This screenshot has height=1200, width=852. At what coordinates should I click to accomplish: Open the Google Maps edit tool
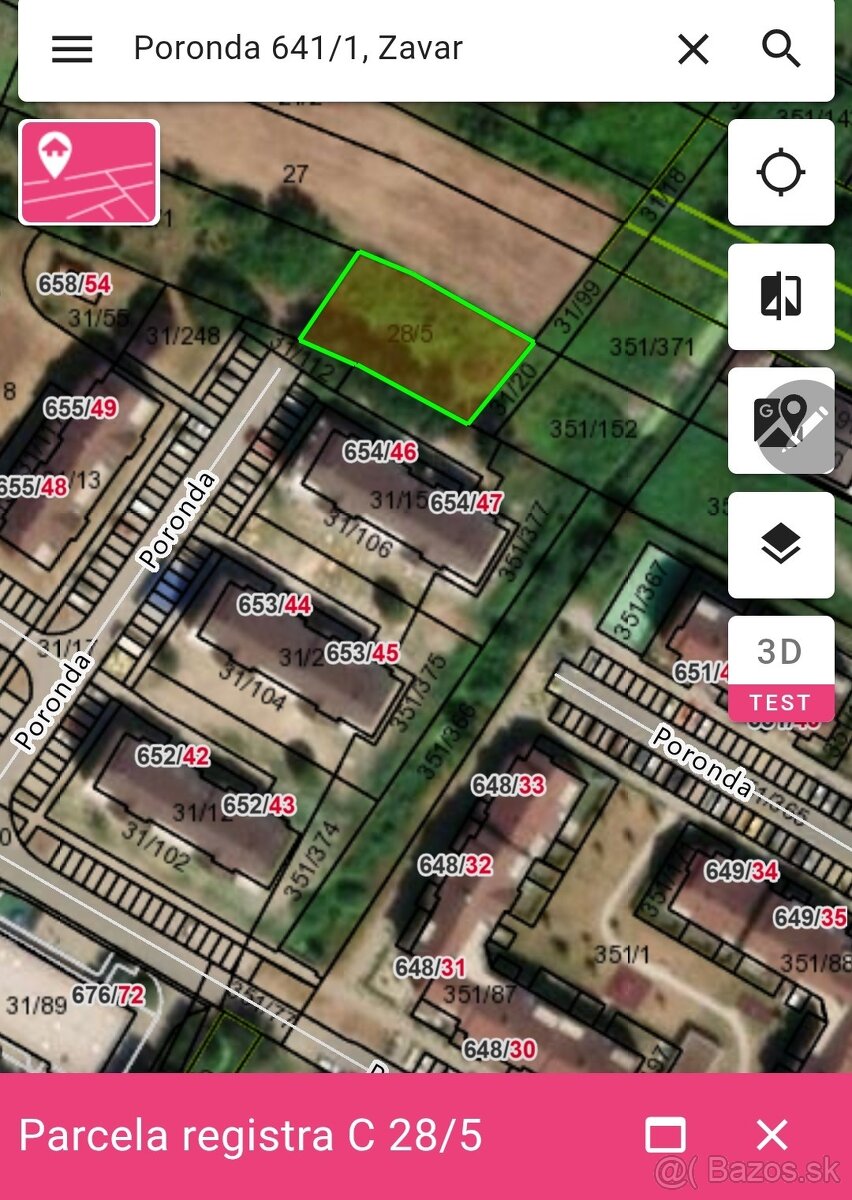781,421
